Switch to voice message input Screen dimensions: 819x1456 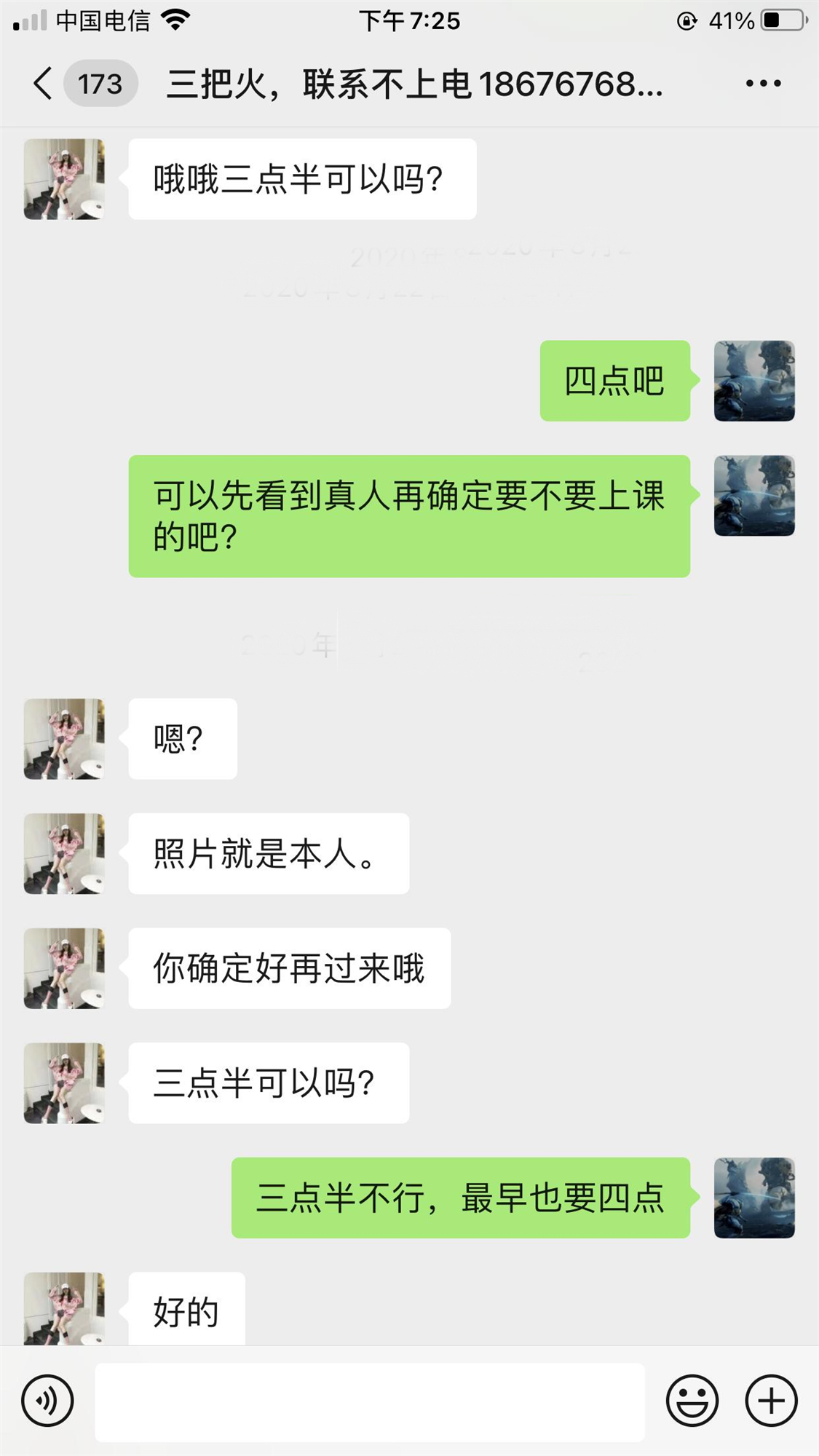coord(47,1400)
